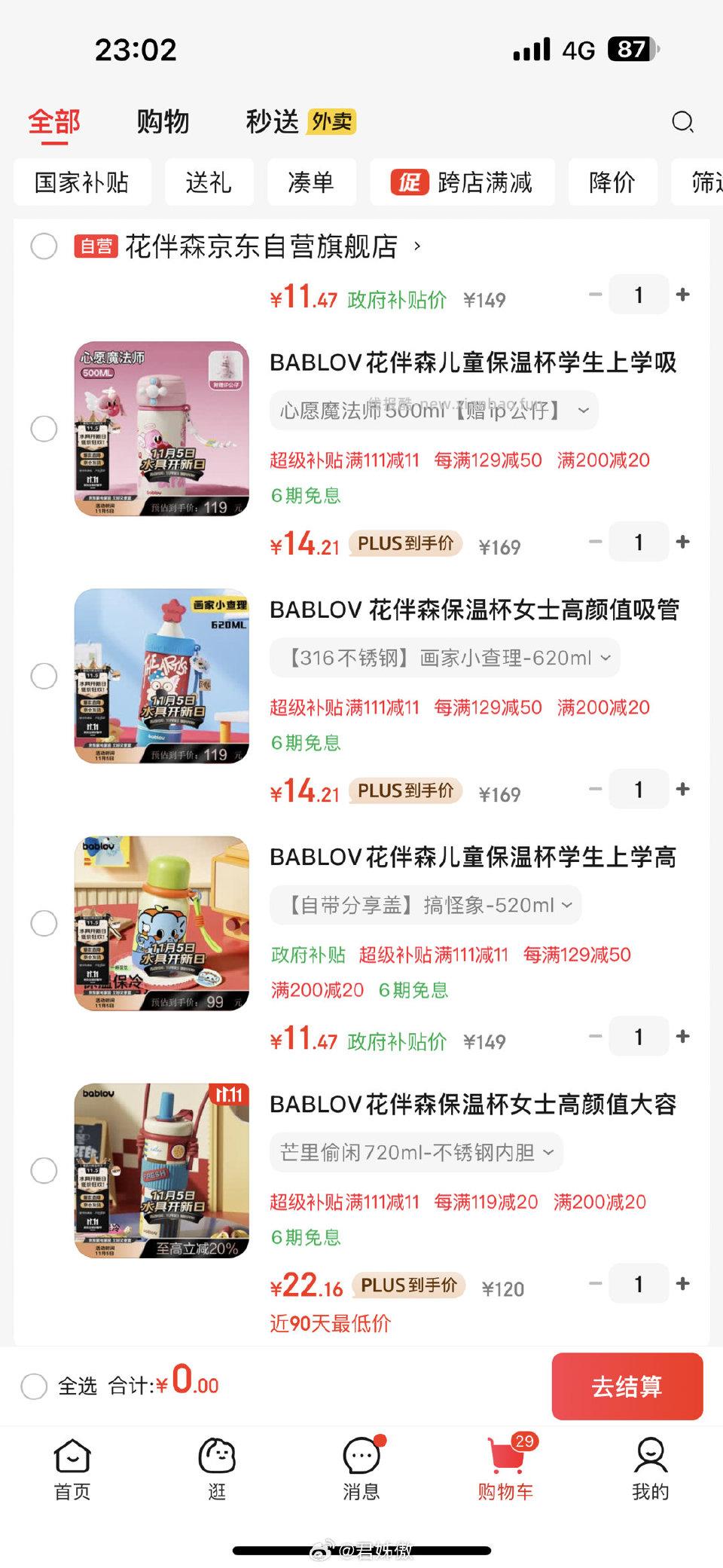Switch to the 购物 tab
Viewport: 723px width, 1568px height.
pos(163,121)
